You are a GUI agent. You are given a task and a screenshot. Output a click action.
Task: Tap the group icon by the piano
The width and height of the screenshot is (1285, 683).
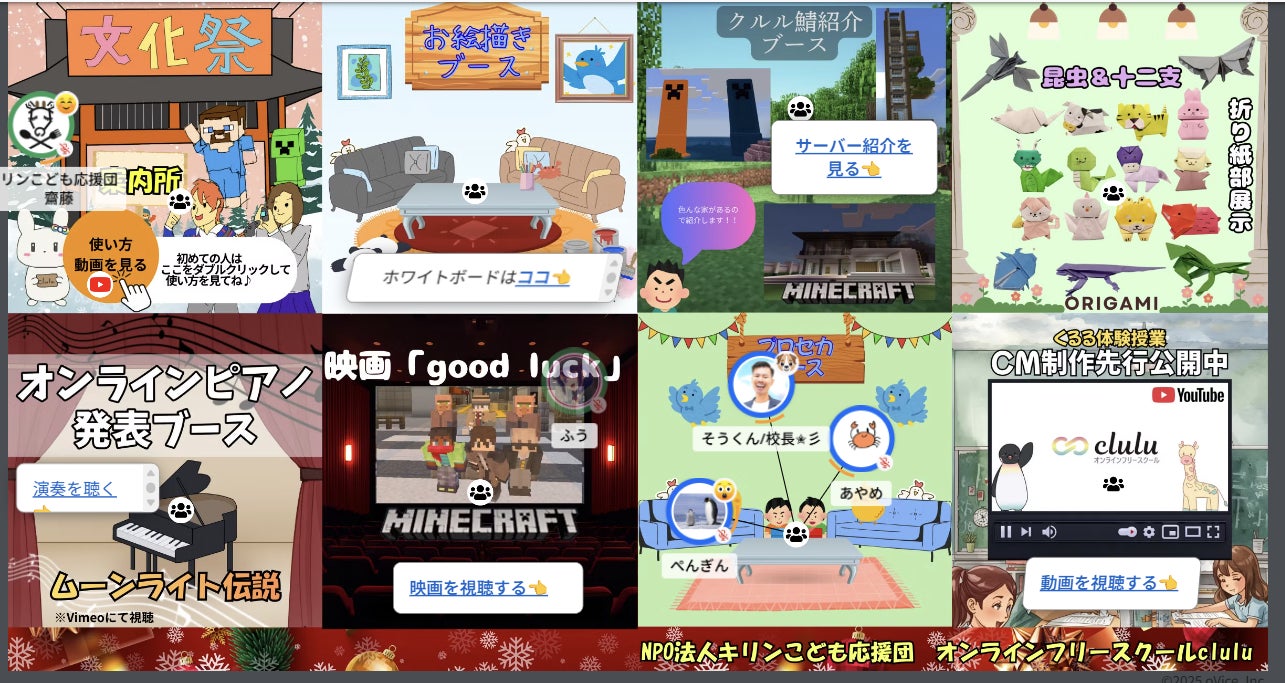180,510
